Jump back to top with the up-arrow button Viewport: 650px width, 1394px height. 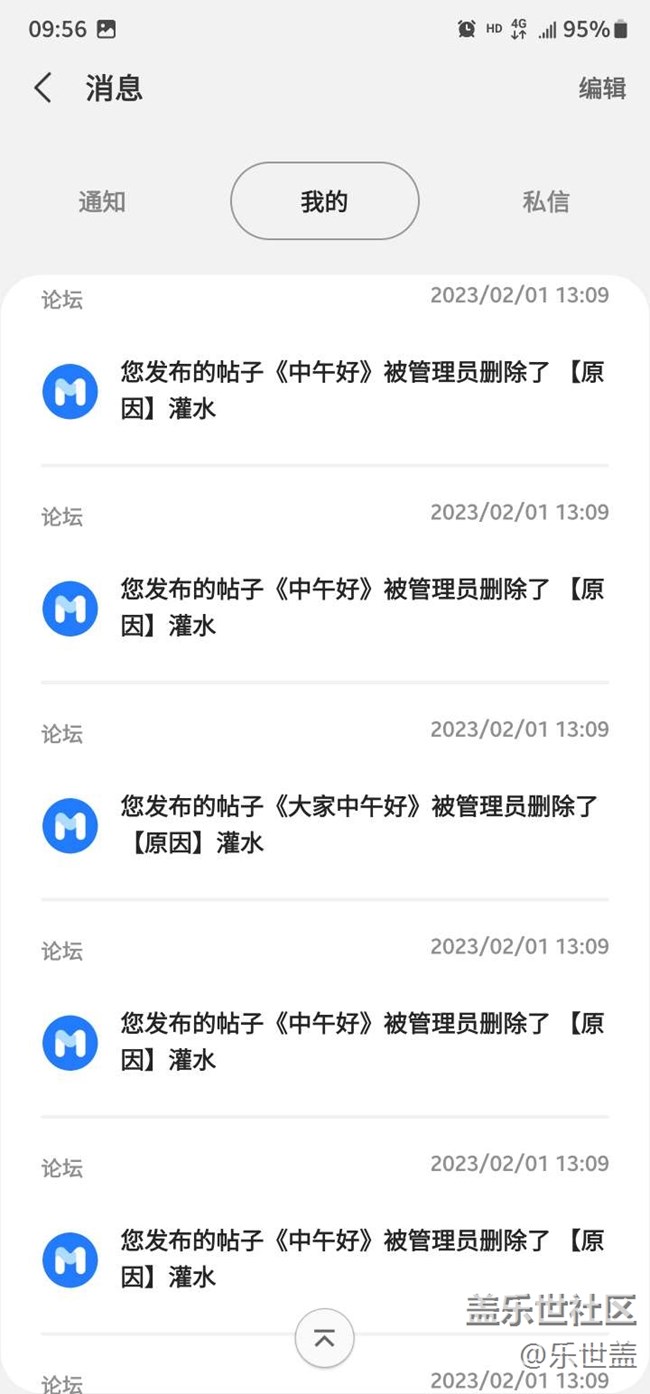pos(324,1338)
